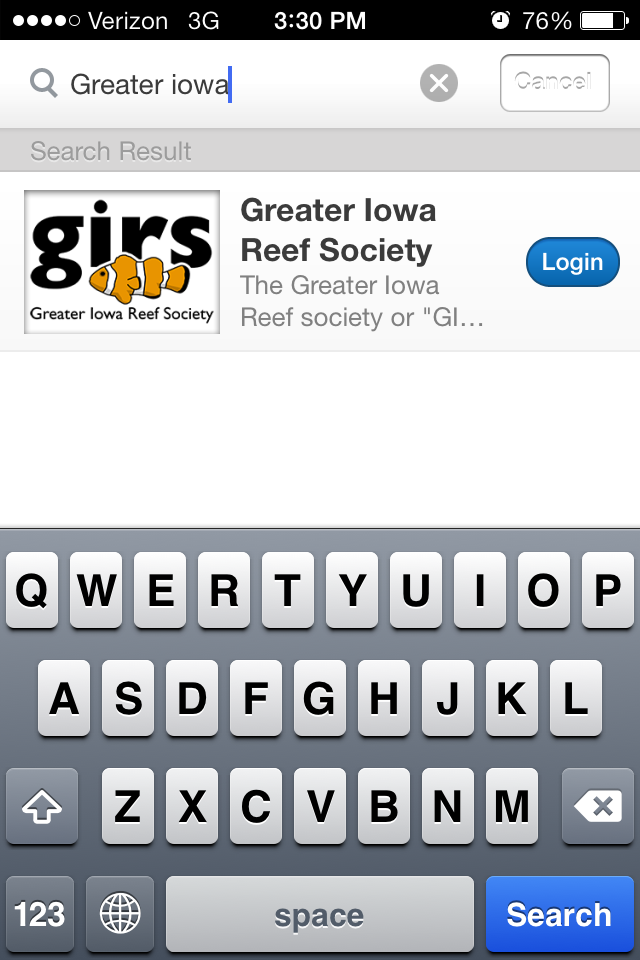This screenshot has height=960, width=640.
Task: Switch the keyboard to the 123 numbers layout
Action: (x=40, y=914)
